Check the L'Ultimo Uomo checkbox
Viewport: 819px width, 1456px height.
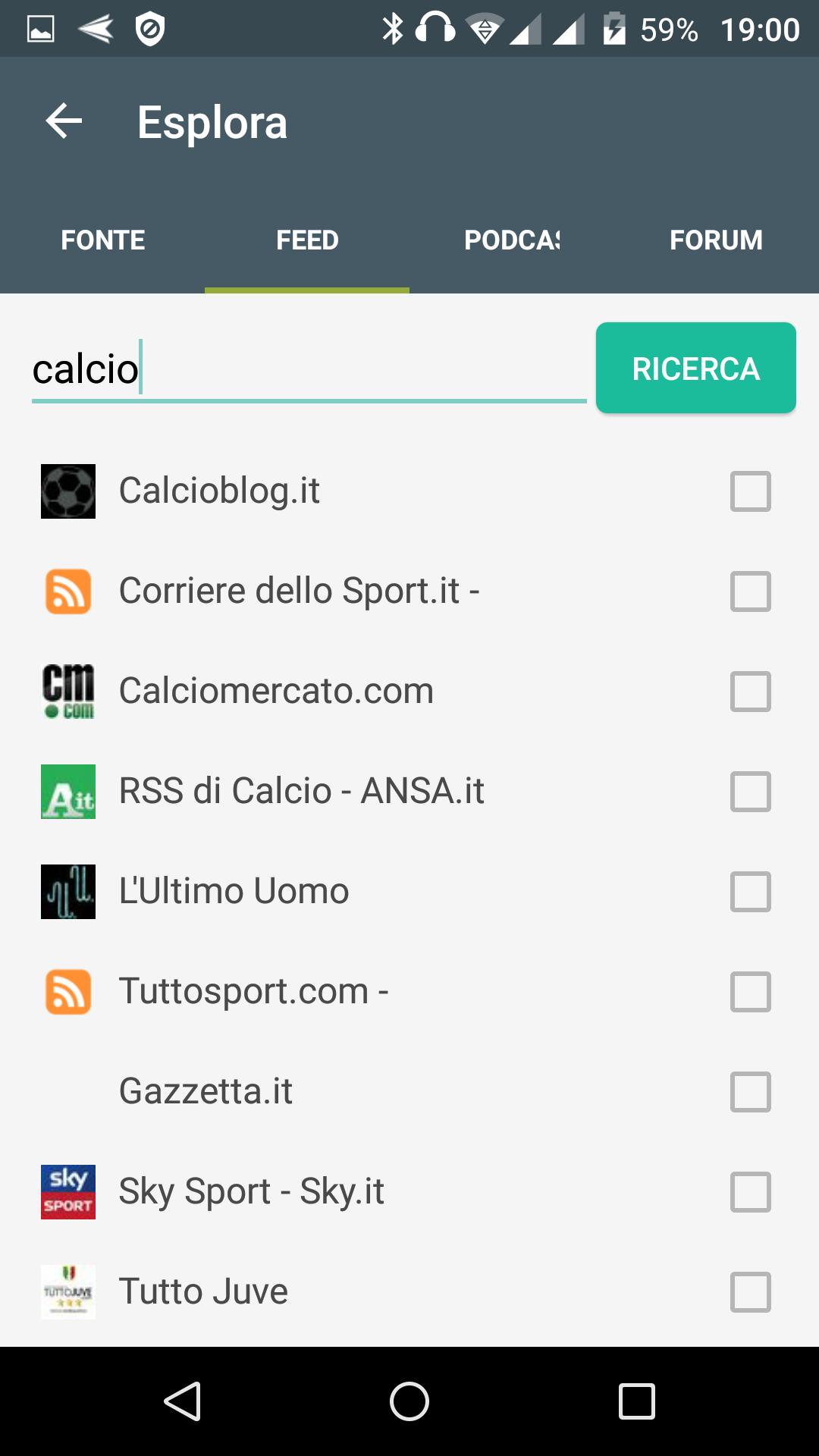(x=751, y=892)
